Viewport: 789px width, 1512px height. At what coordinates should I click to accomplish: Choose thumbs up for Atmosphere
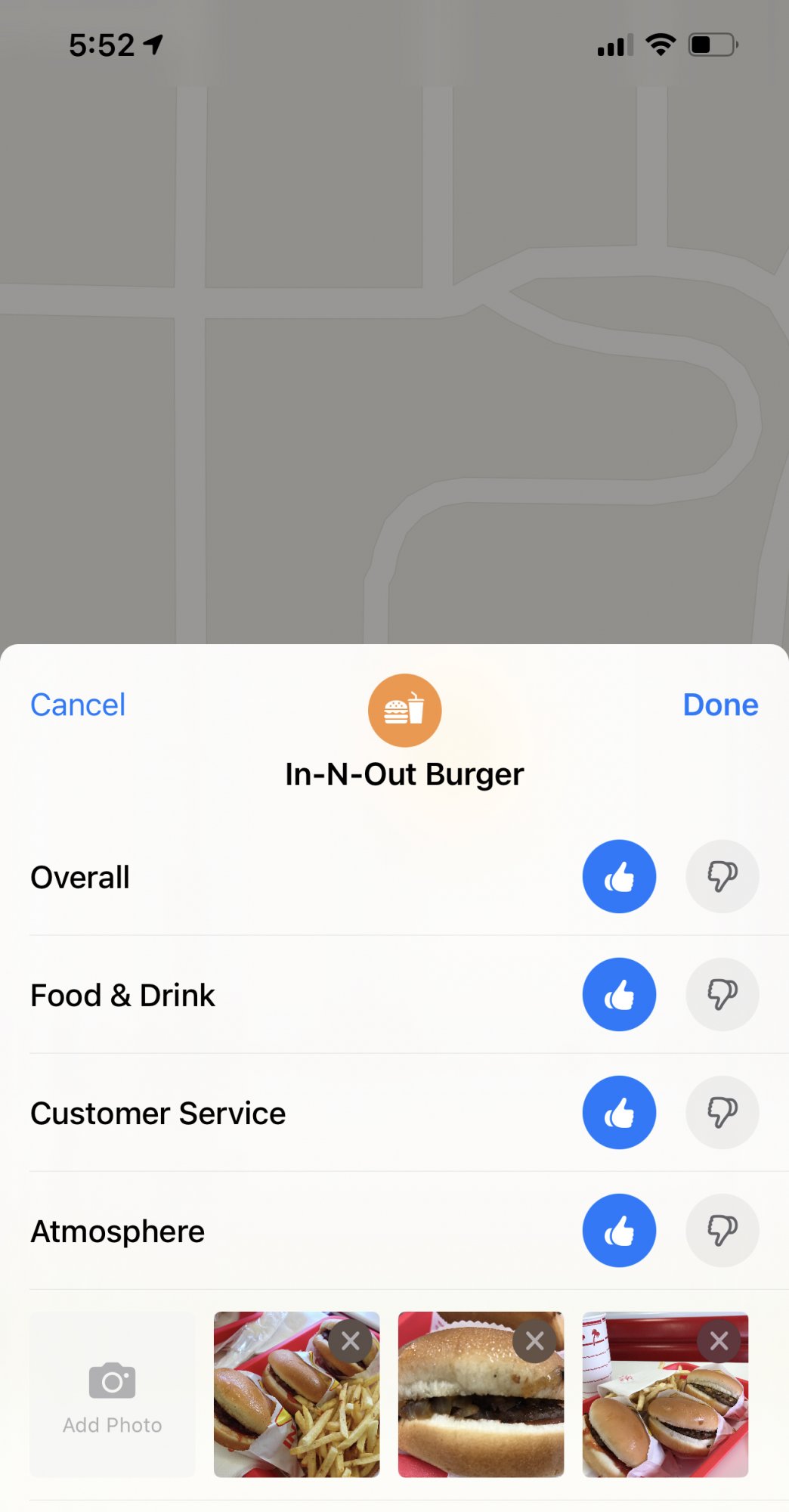pyautogui.click(x=619, y=1231)
